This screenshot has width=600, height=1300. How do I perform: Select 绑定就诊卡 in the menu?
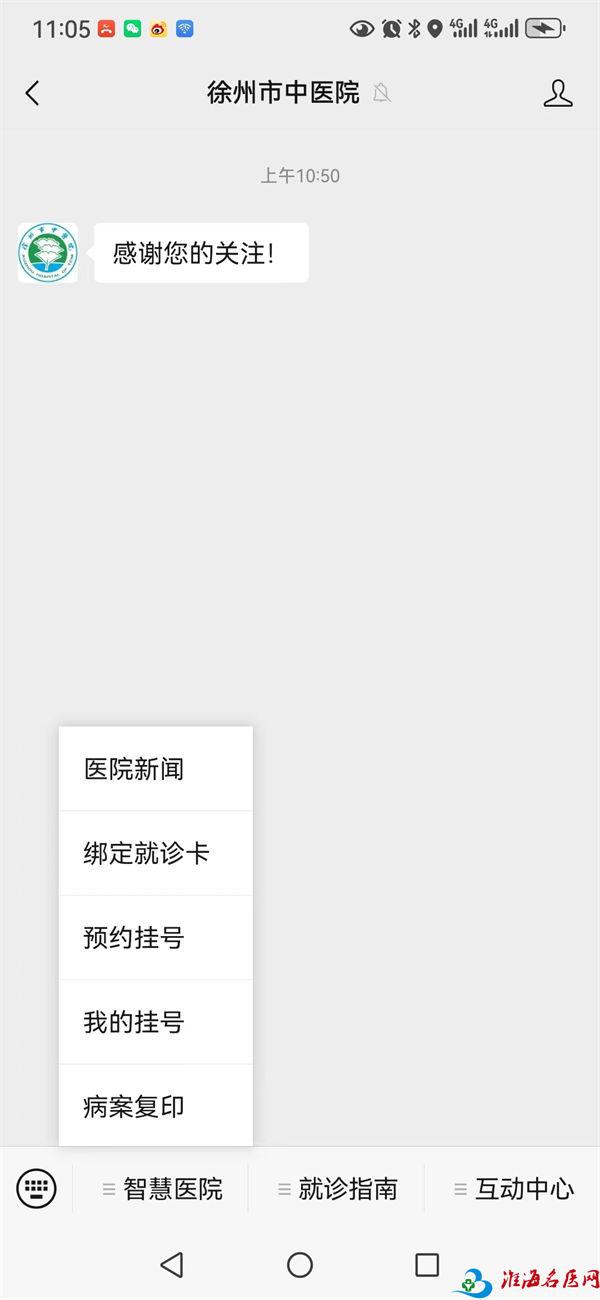[x=155, y=853]
